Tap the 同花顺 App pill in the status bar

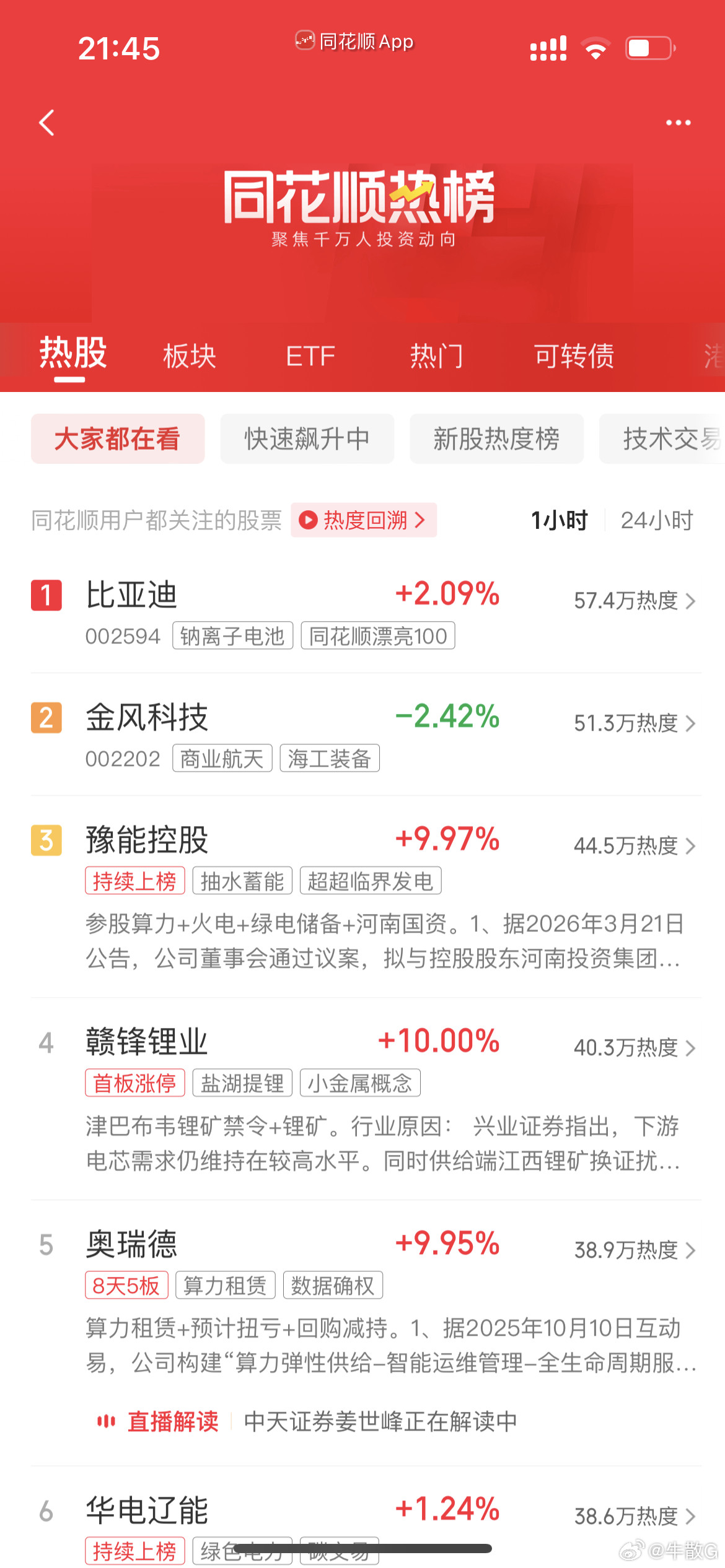354,42
